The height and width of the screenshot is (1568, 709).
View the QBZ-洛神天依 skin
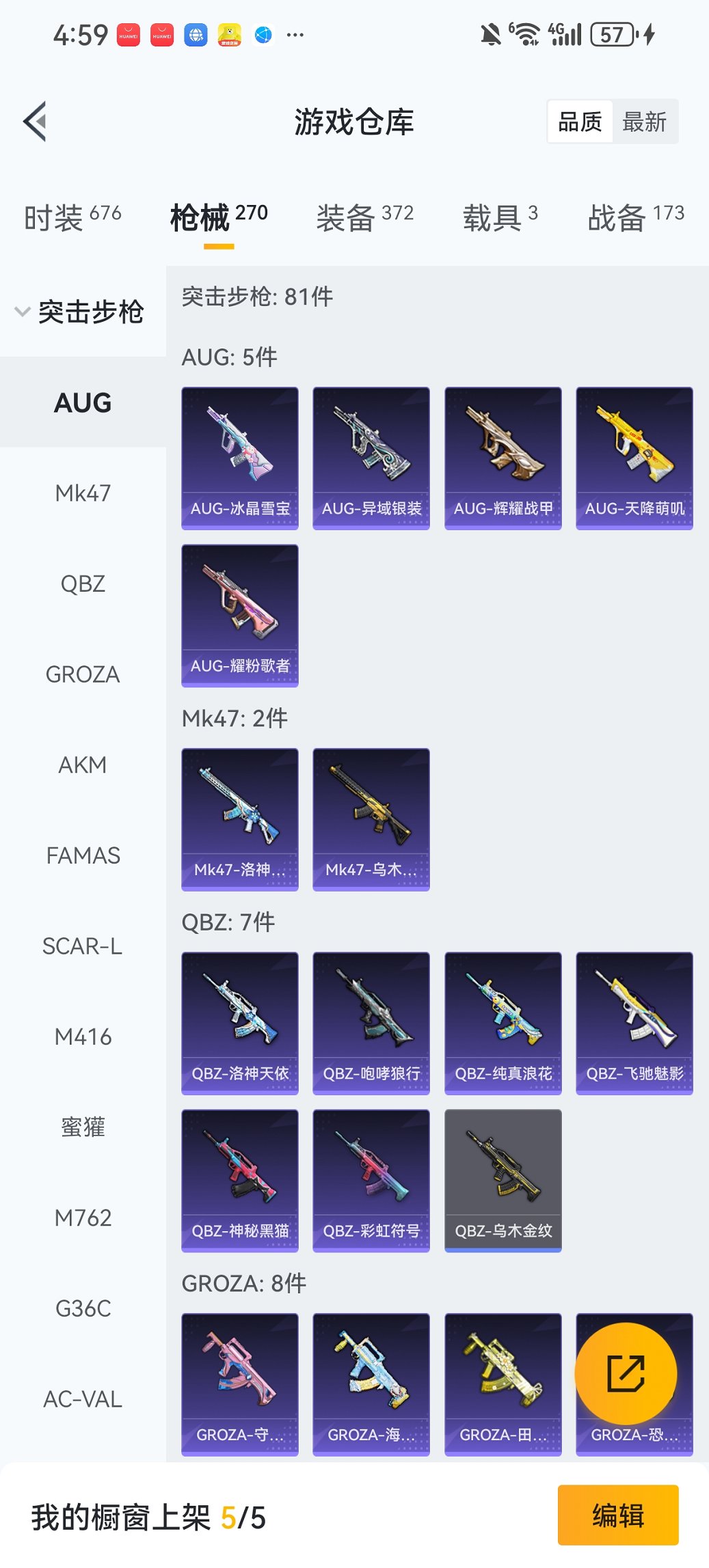tap(240, 1023)
